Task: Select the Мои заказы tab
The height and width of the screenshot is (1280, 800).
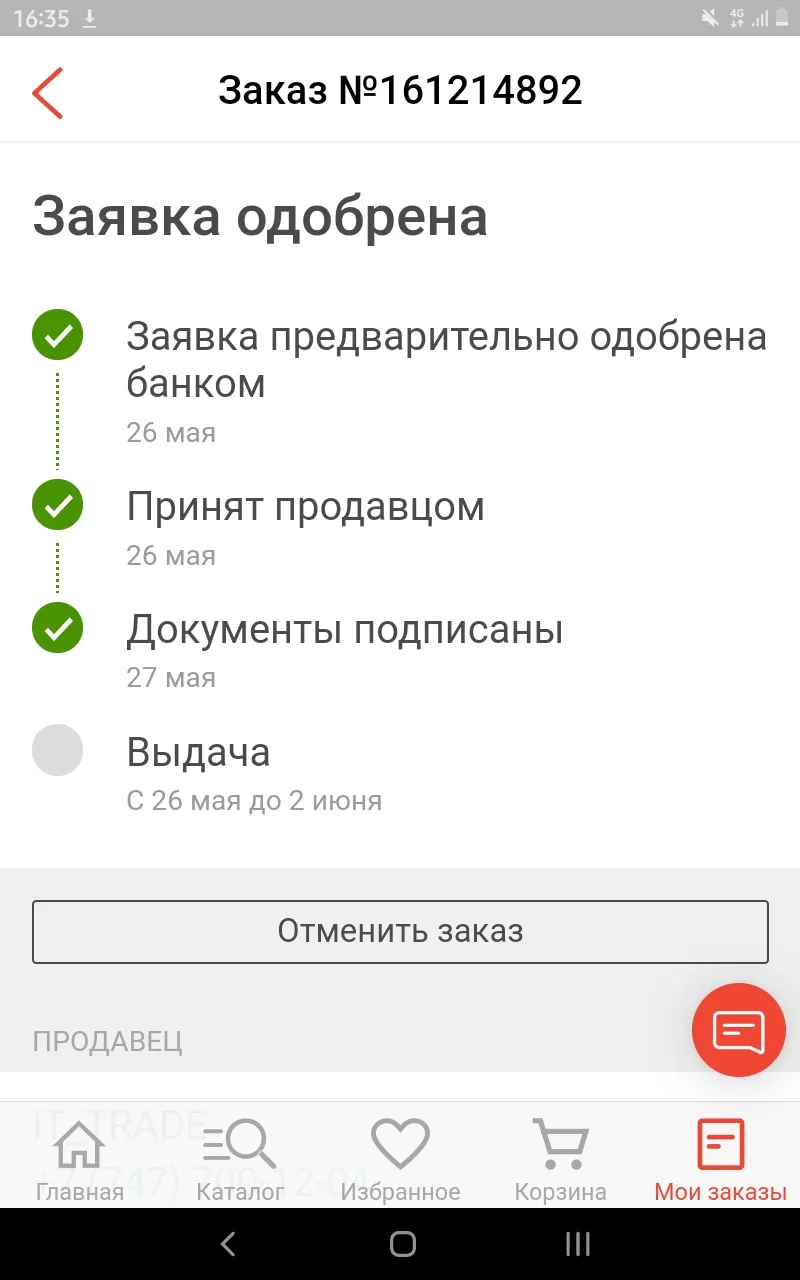Action: (720, 1160)
